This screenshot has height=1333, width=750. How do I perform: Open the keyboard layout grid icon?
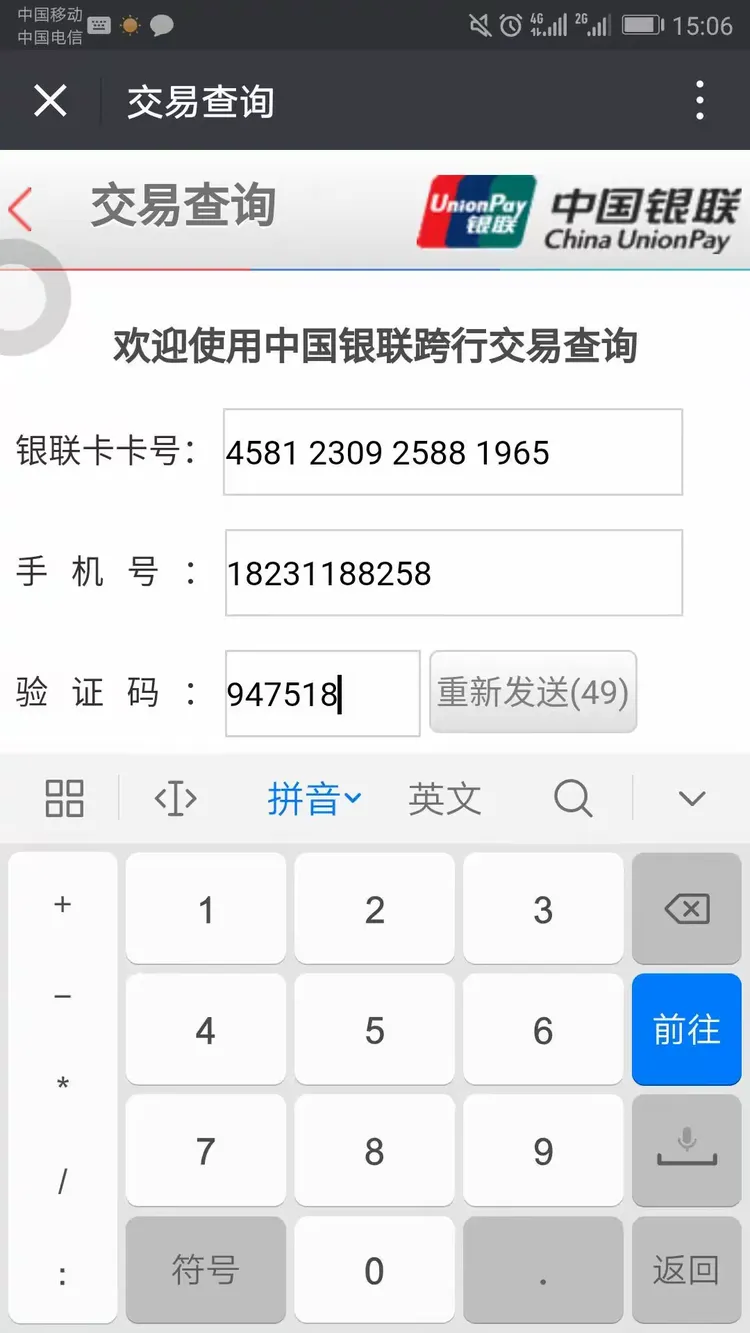pyautogui.click(x=63, y=798)
